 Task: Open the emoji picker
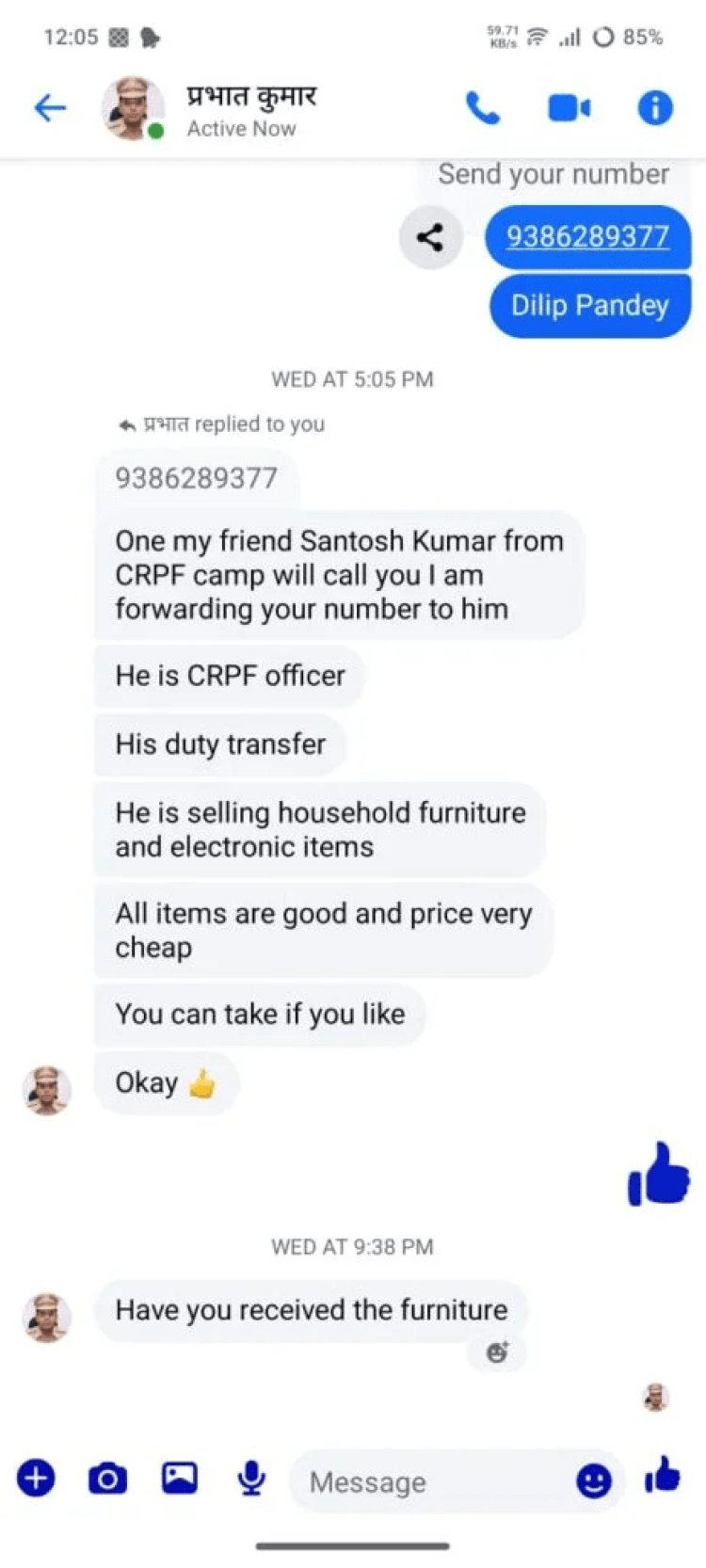point(593,1481)
